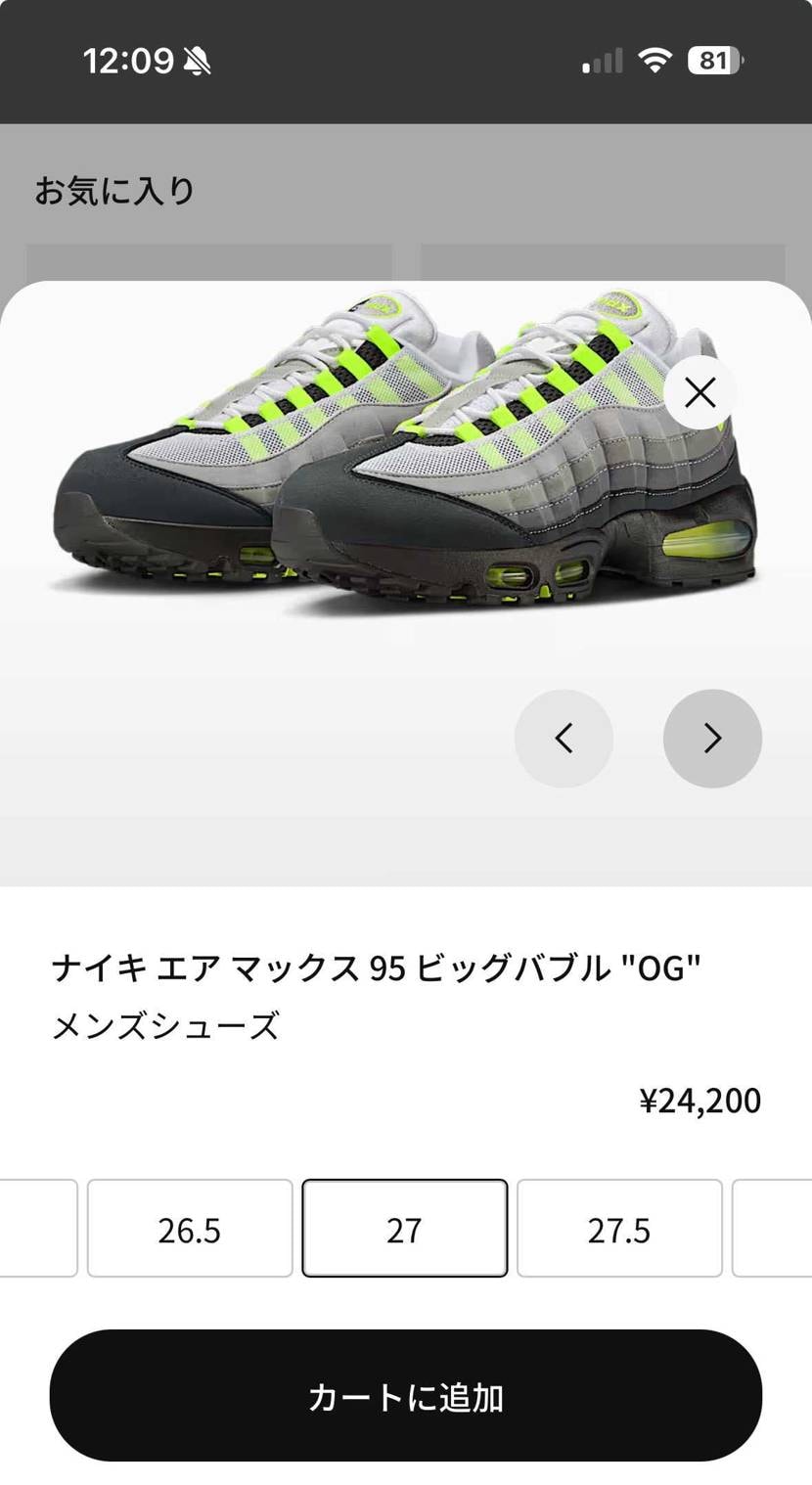Close the product sheet with X
The image size is (812, 1485).
(x=699, y=393)
